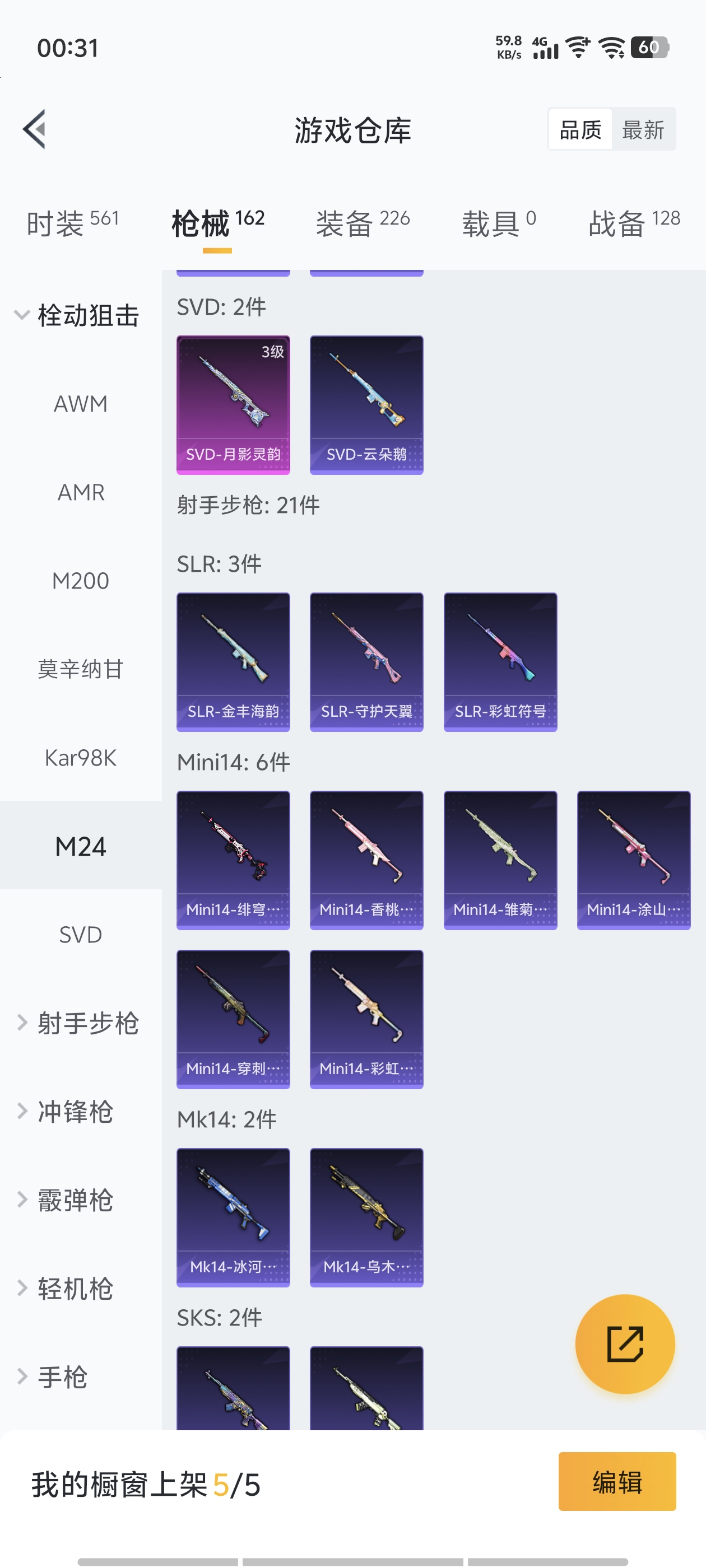
Task: Switch to the 战备 tab
Action: point(634,223)
